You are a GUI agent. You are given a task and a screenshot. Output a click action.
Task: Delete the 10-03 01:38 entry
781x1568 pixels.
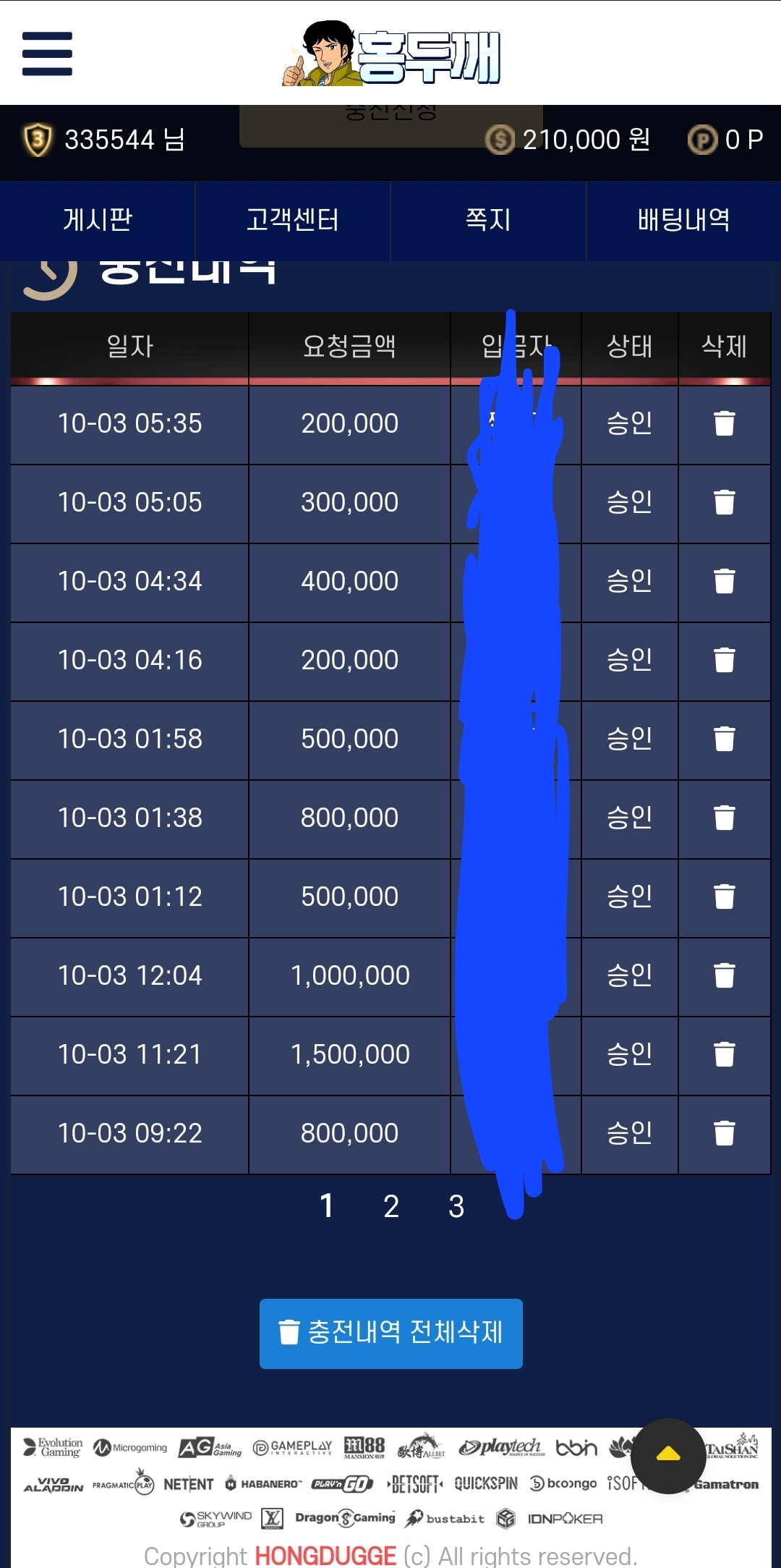[724, 818]
